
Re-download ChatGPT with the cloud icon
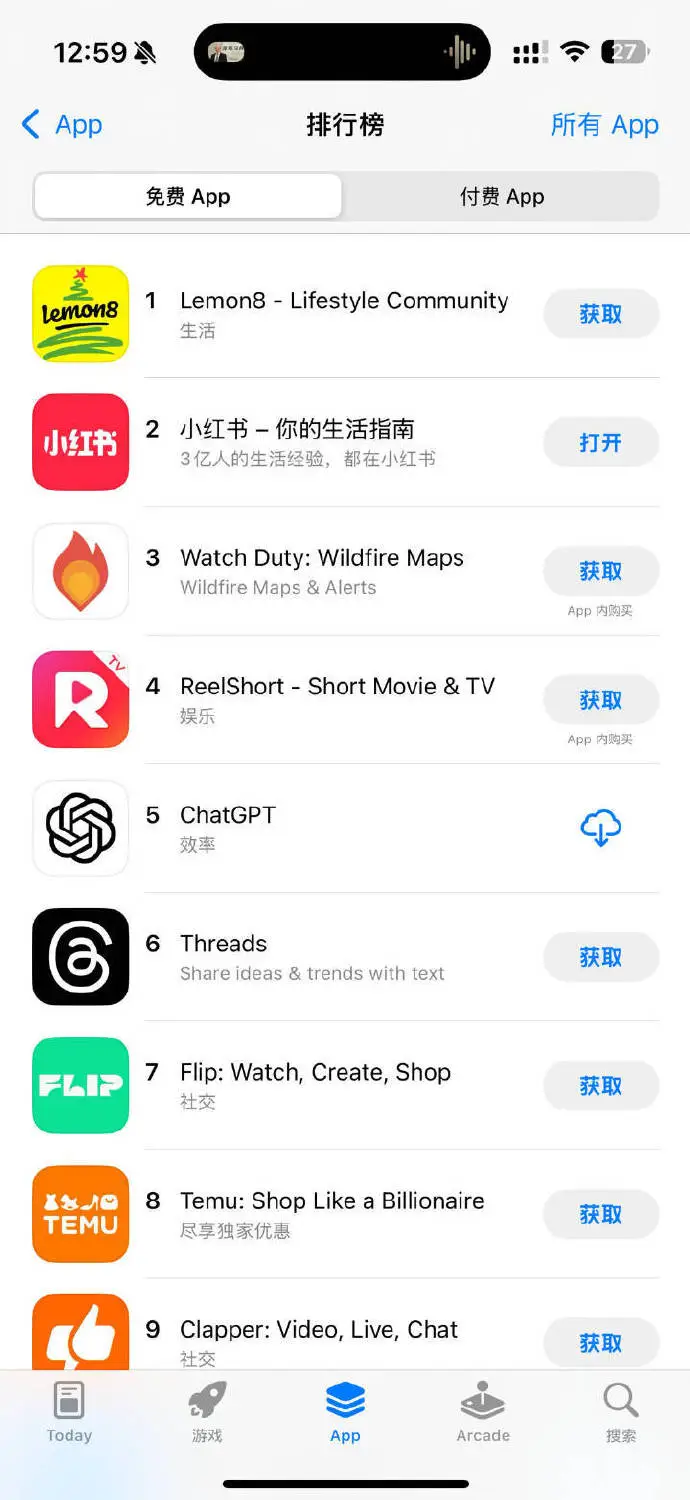tap(600, 828)
